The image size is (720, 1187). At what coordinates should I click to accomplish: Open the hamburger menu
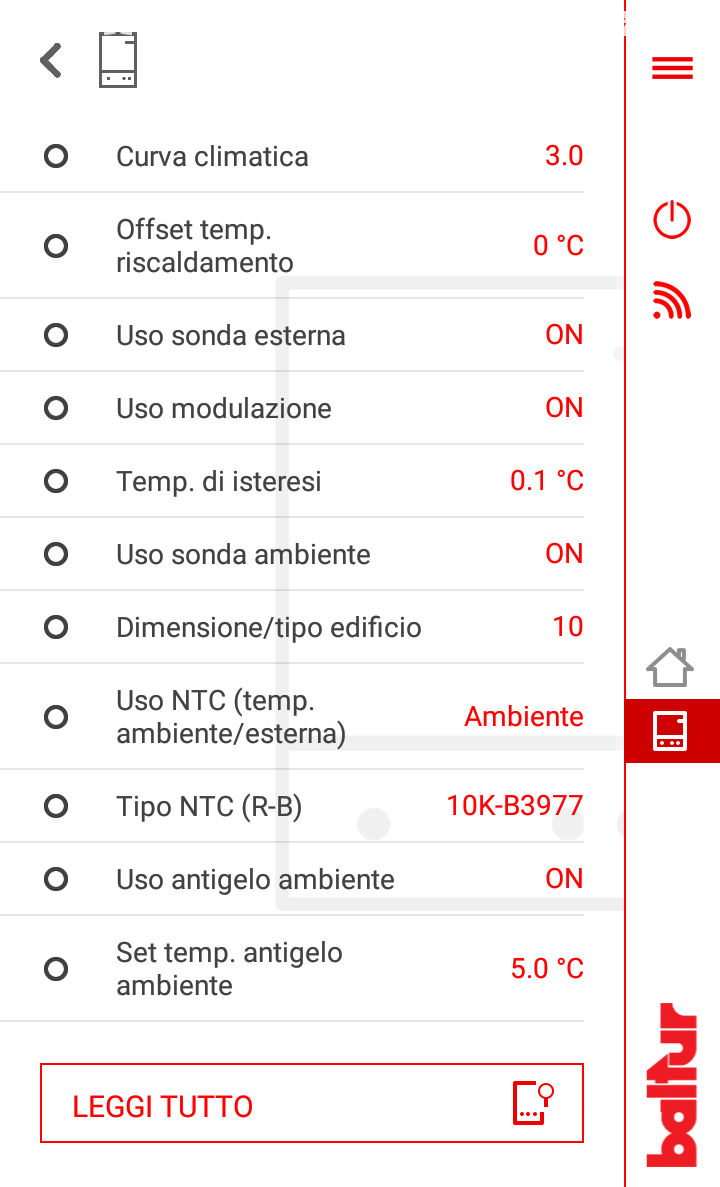[x=672, y=68]
